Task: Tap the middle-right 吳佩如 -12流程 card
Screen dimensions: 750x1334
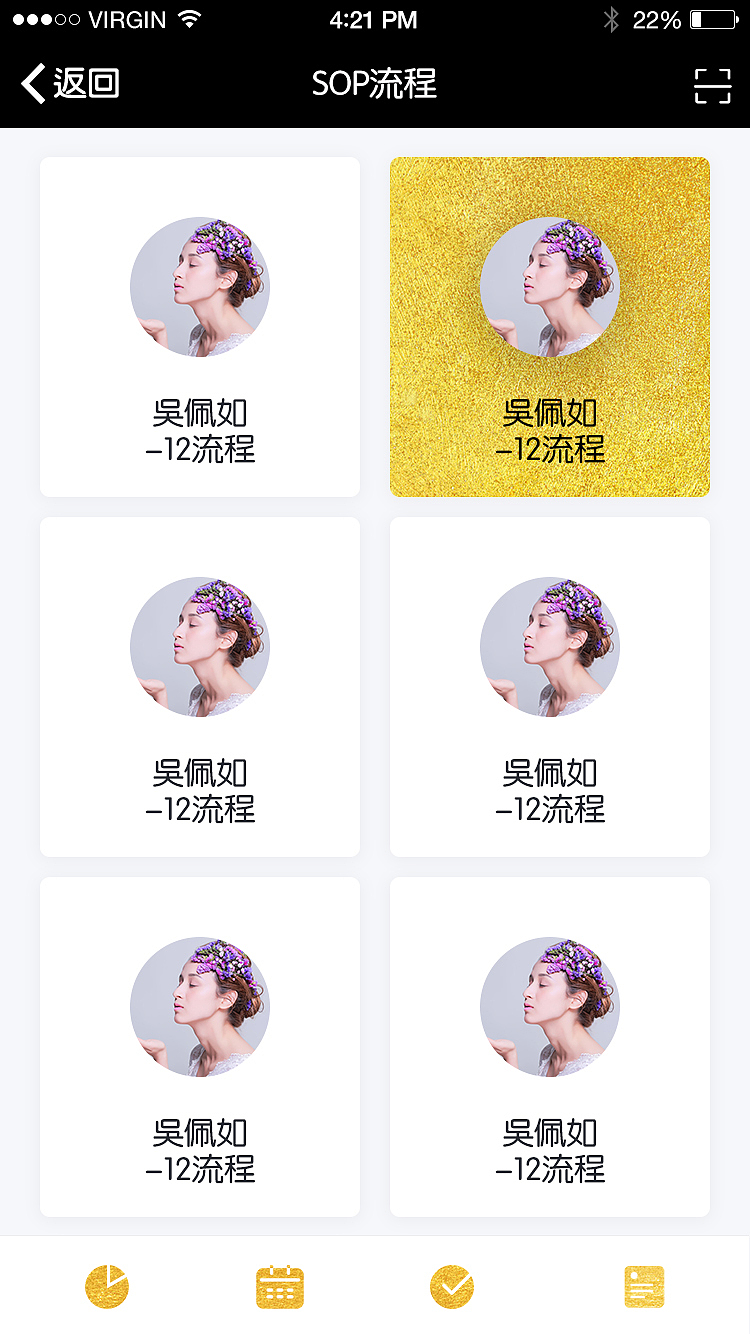Action: [x=549, y=687]
